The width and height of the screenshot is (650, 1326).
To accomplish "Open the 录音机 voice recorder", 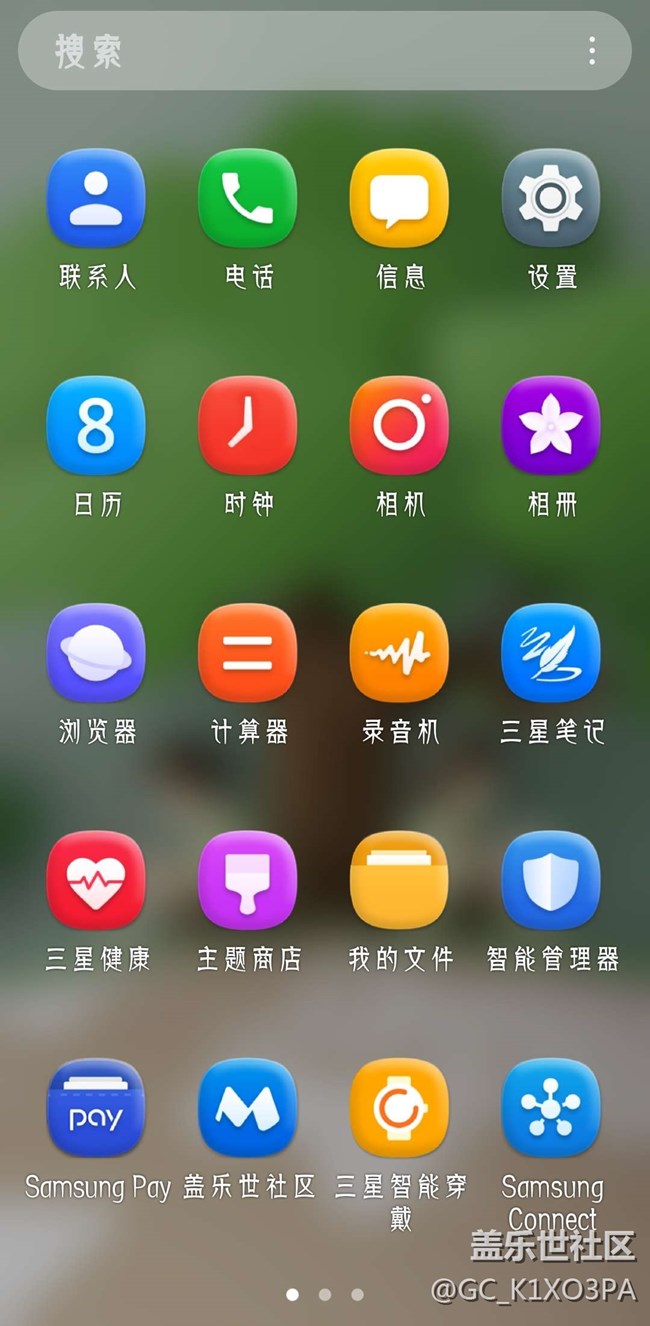I will (399, 653).
